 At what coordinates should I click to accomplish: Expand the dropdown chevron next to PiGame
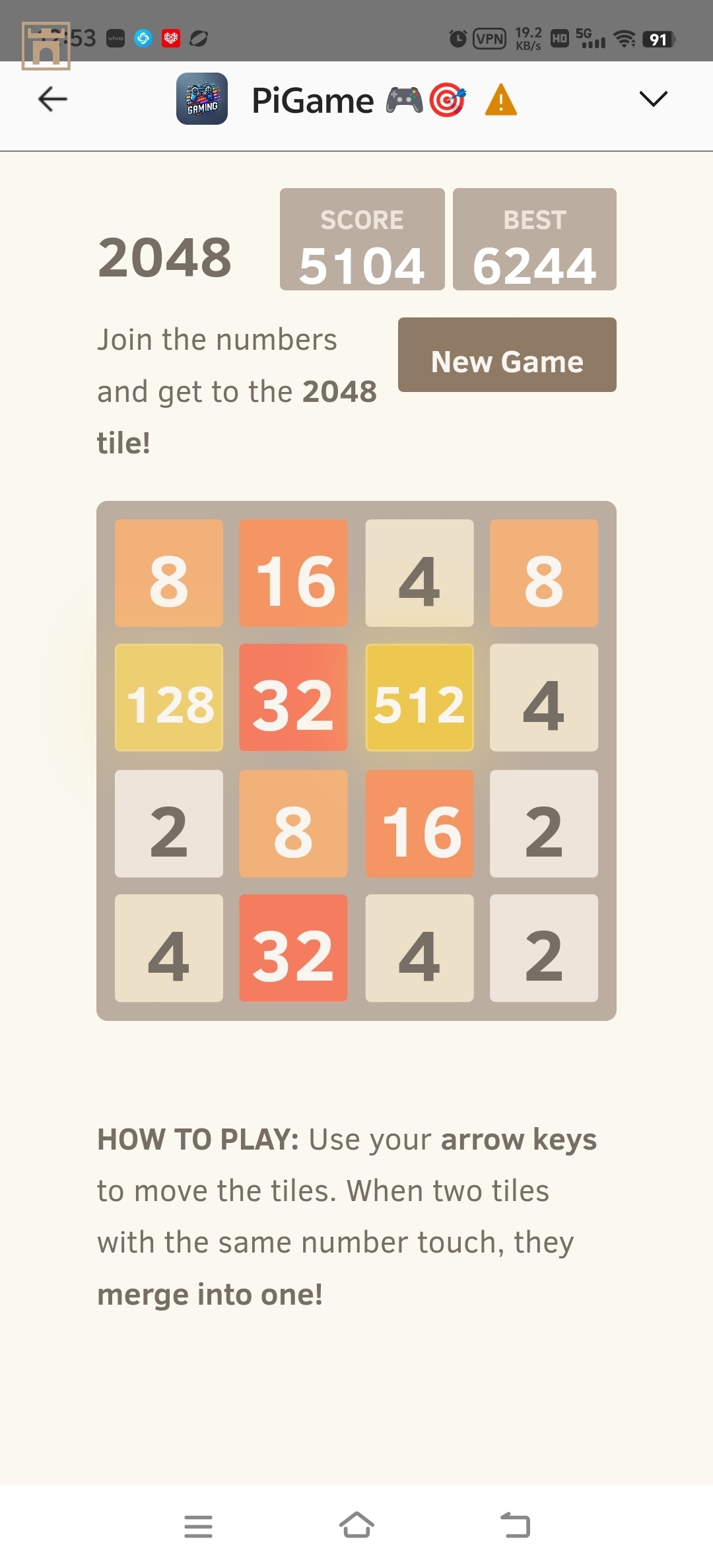point(653,99)
